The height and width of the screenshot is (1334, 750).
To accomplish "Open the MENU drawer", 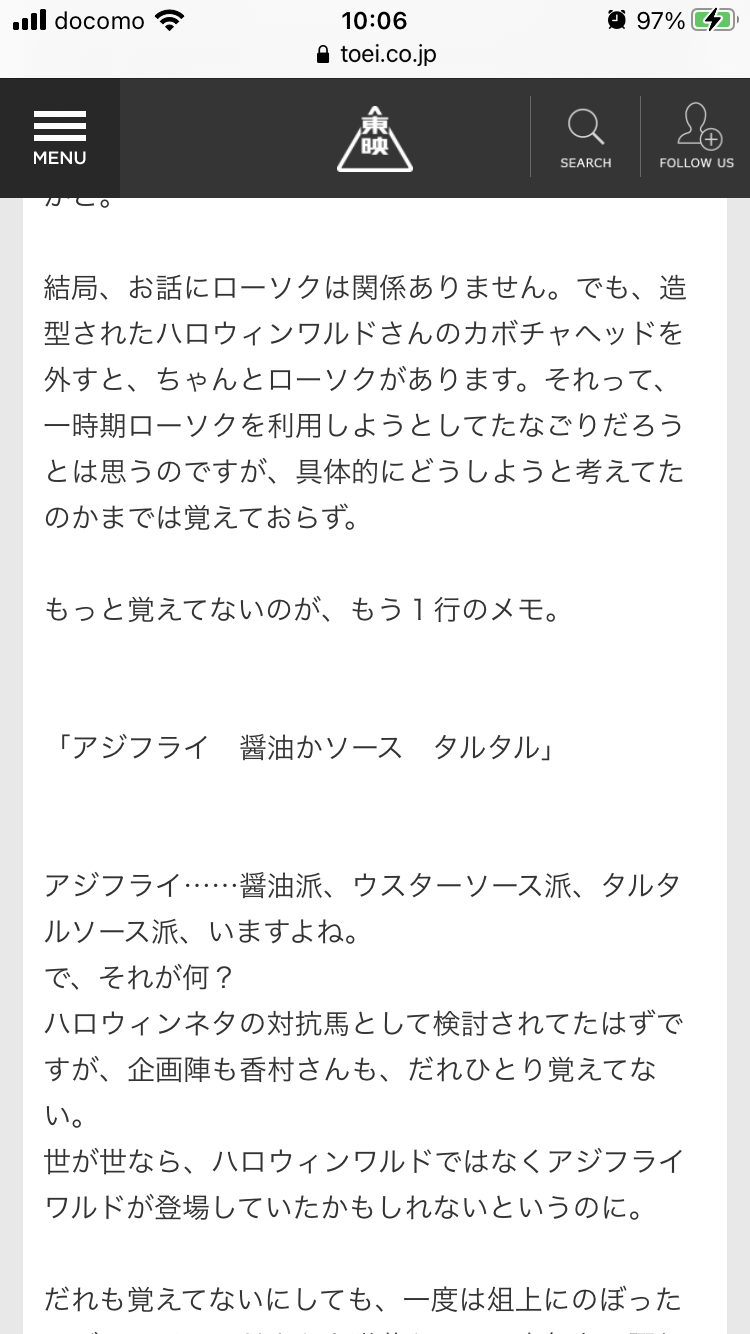I will [60, 138].
